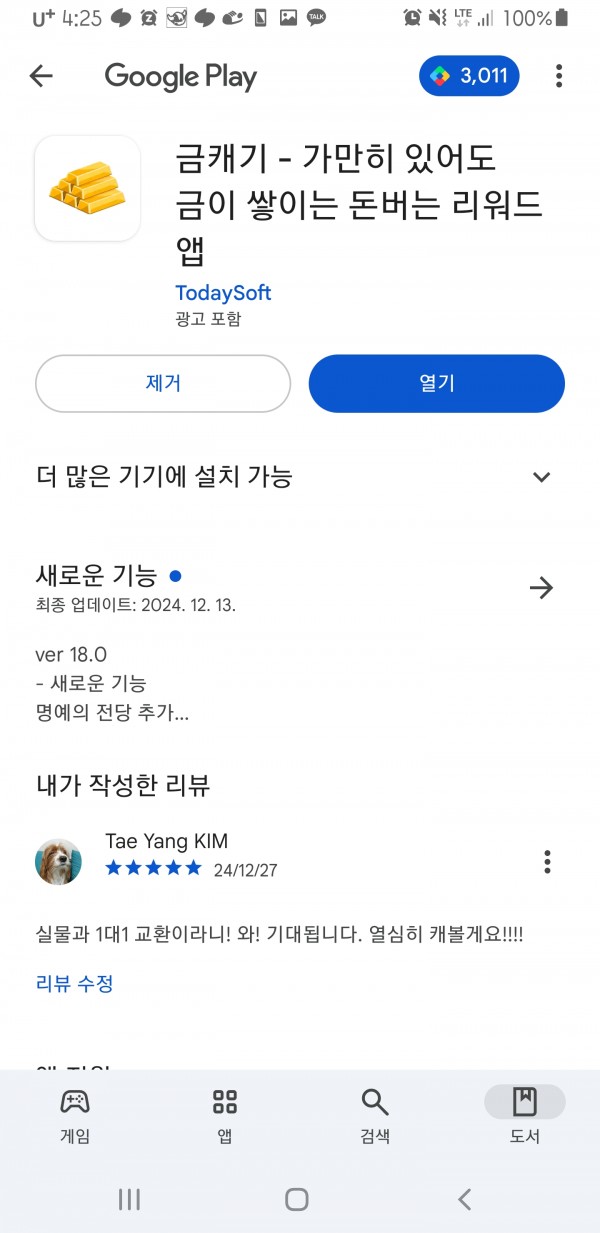This screenshot has width=600, height=1233.
Task: Open system recent apps button
Action: tap(129, 1199)
